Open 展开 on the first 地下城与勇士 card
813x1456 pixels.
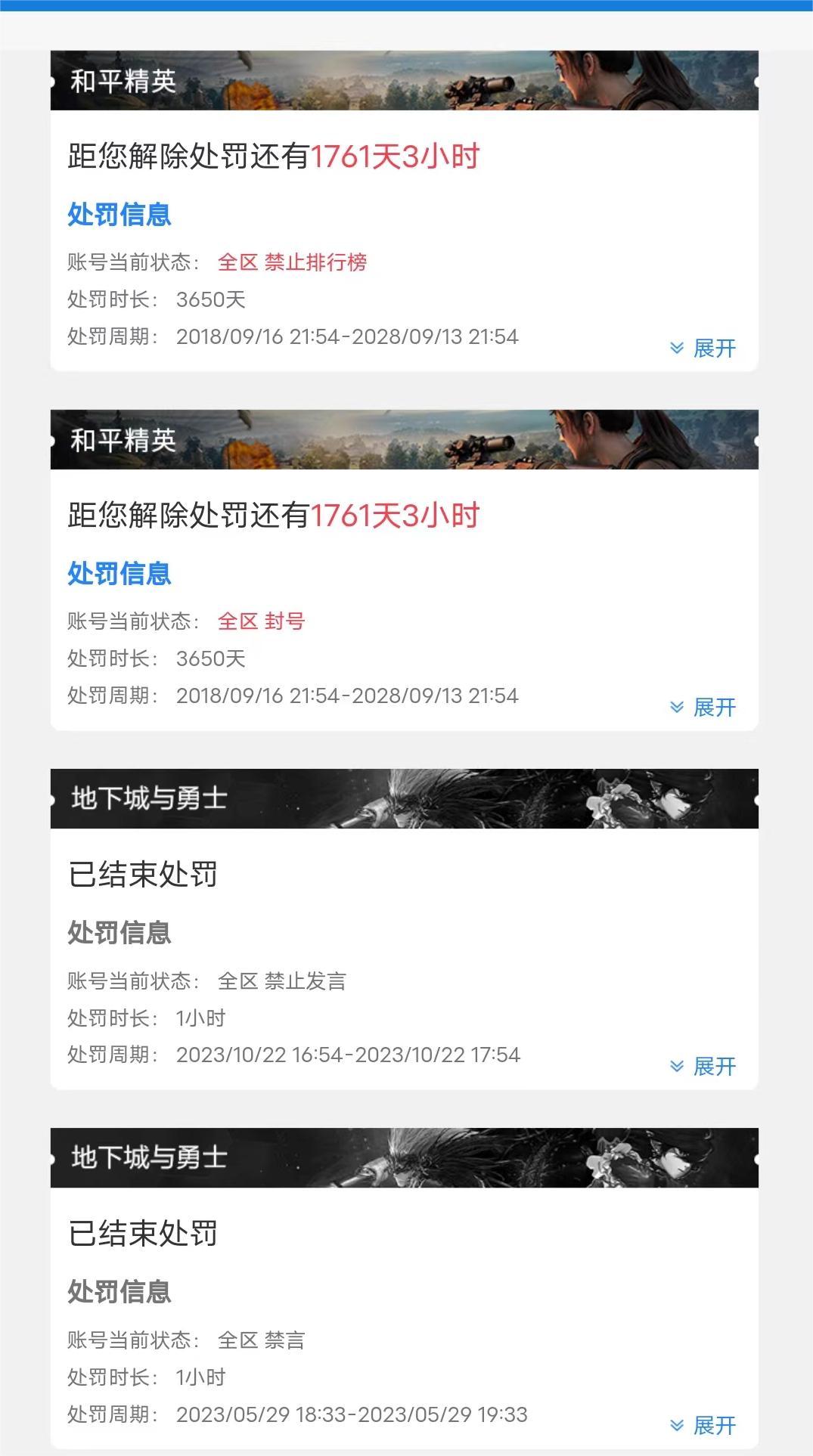coord(714,1064)
